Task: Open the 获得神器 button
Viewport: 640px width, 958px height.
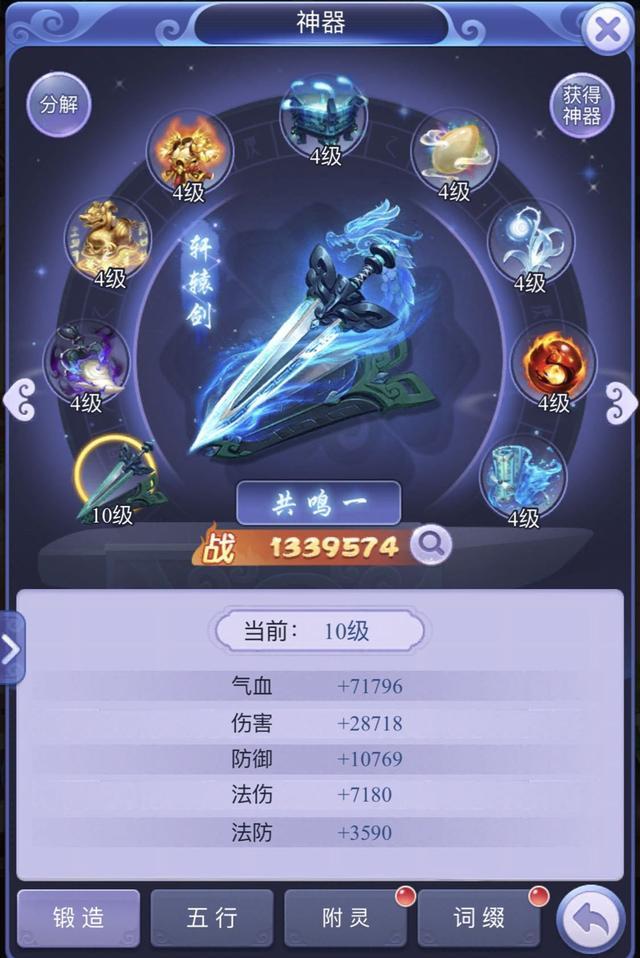Action: tap(582, 105)
